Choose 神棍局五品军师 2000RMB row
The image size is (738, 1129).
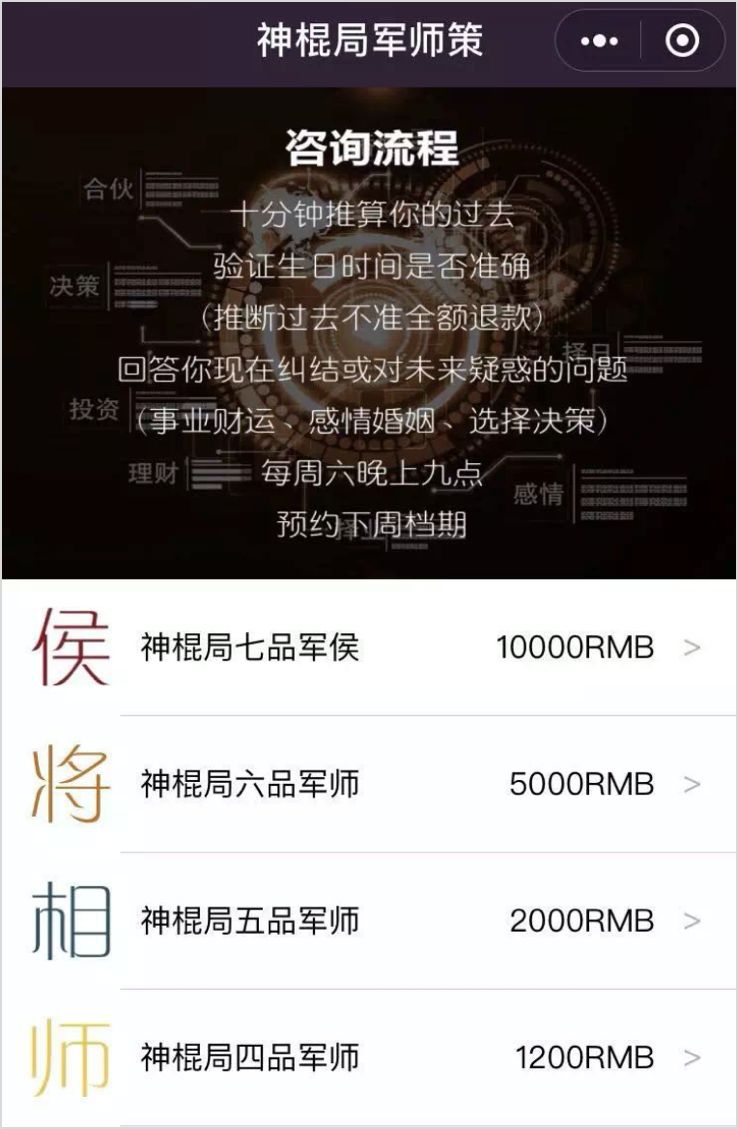420,921
